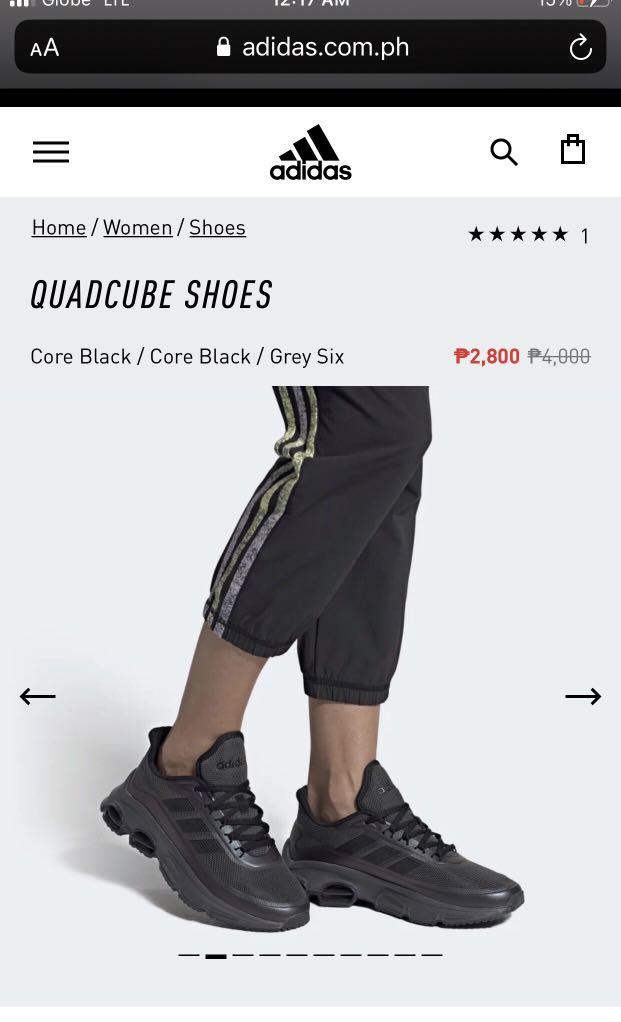Go to the Home breadcrumb link
The height and width of the screenshot is (1022, 621).
click(x=59, y=228)
